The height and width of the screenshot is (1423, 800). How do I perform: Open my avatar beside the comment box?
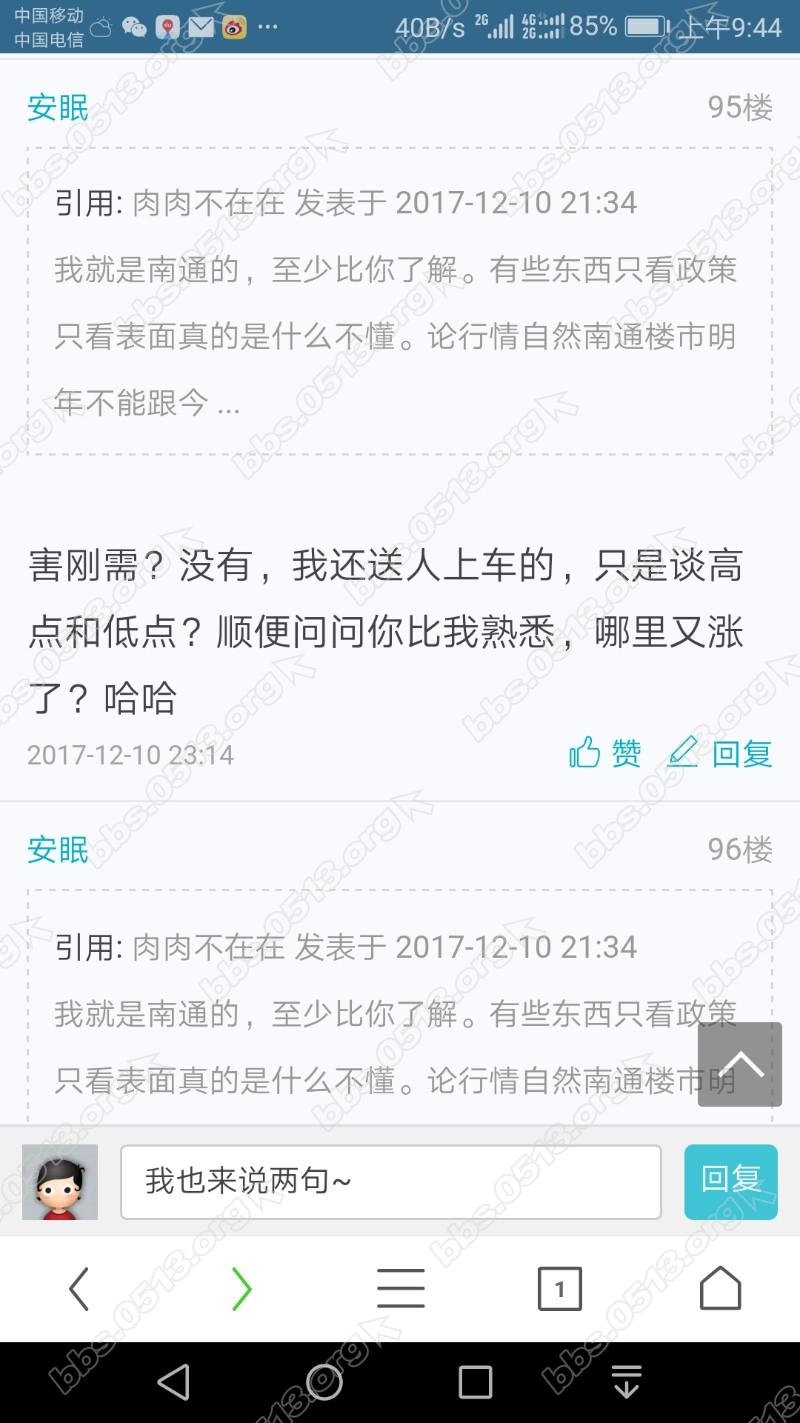tap(60, 1182)
